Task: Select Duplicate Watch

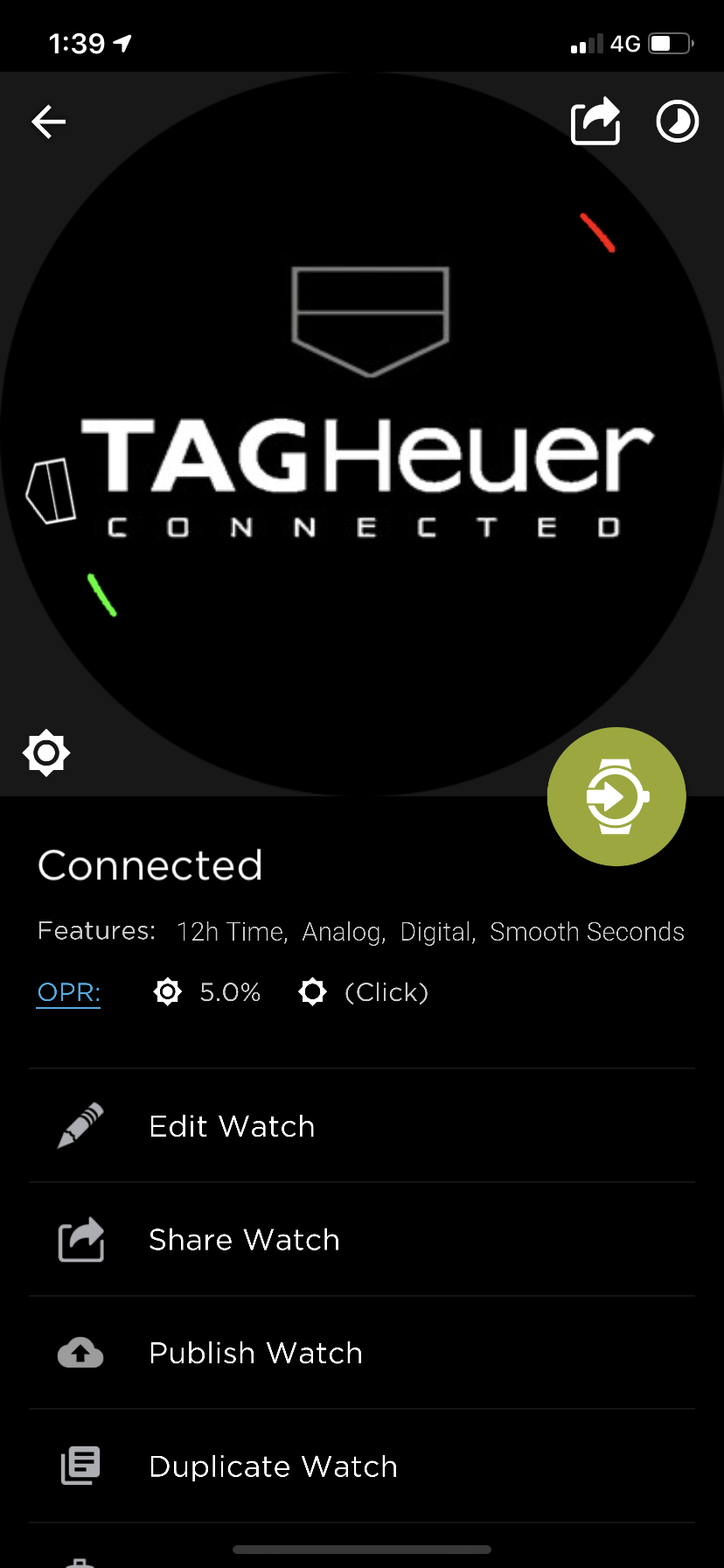Action: tap(362, 1466)
